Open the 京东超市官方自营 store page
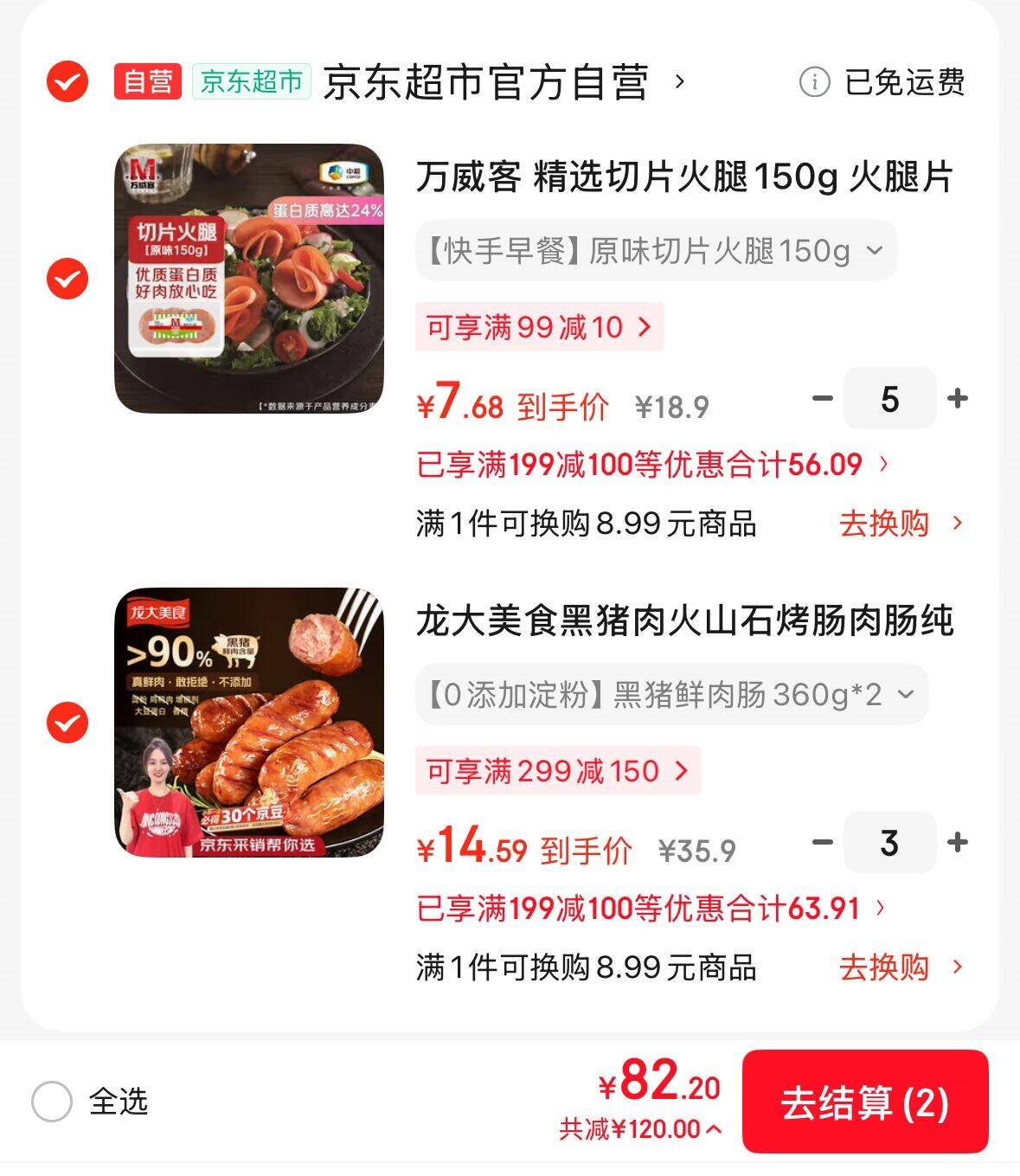Image resolution: width=1020 pixels, height=1176 pixels. (486, 83)
